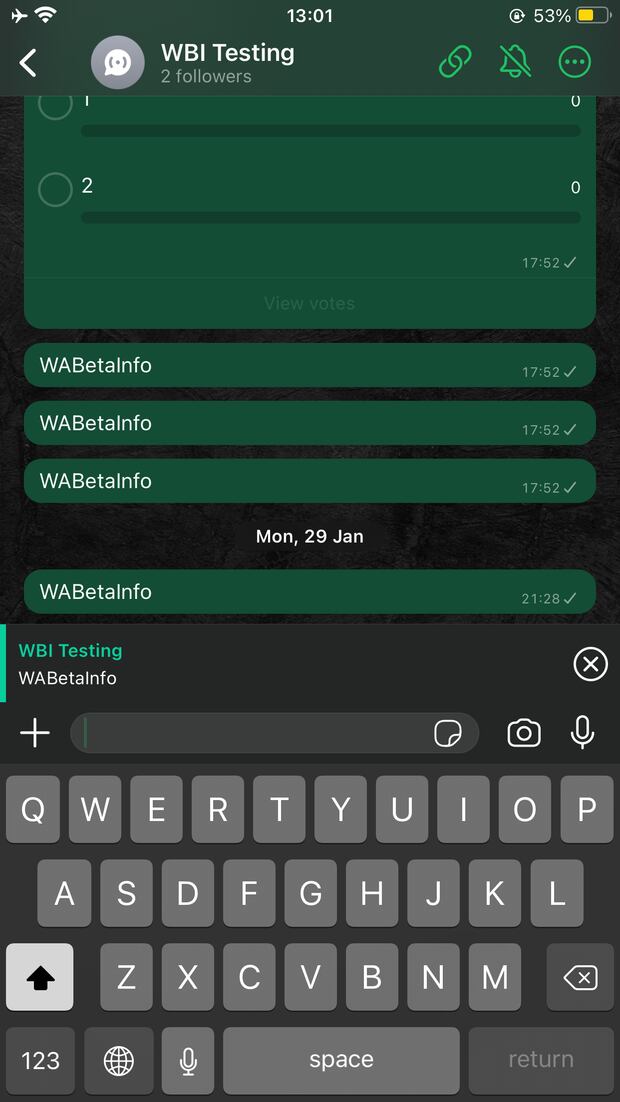Tap the keyboard backspace key

click(x=580, y=977)
